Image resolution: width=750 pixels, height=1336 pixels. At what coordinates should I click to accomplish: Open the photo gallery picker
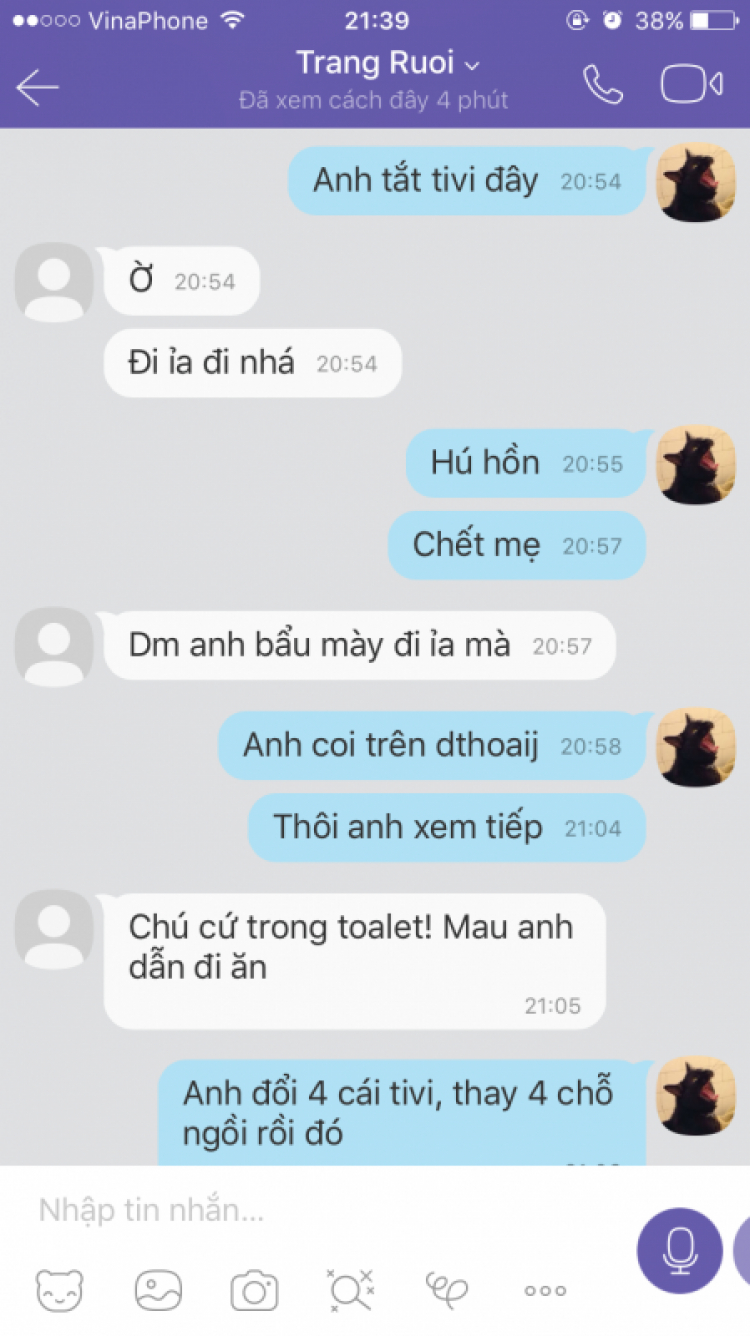coord(158,1291)
